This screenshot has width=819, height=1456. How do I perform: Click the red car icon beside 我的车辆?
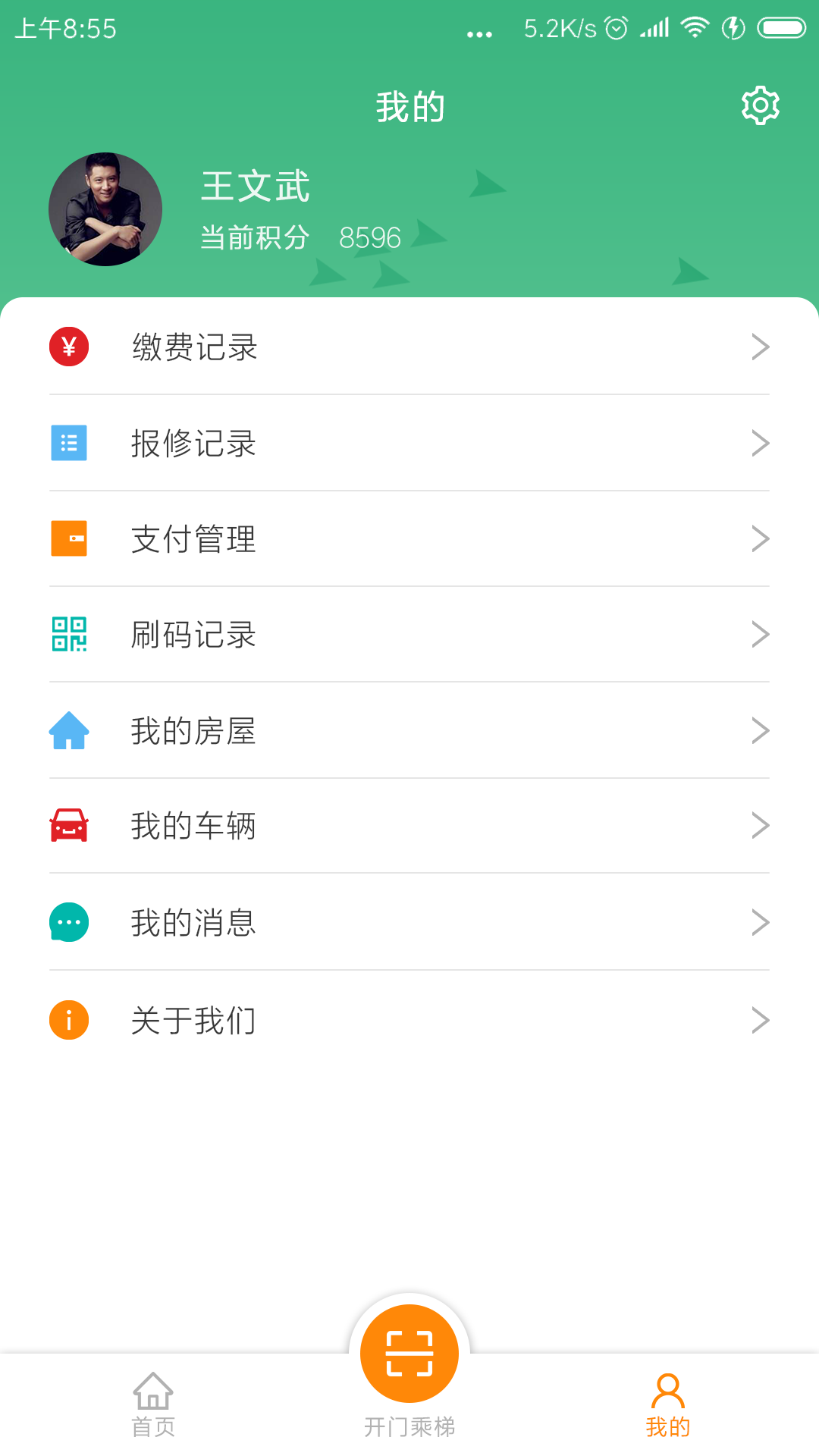pyautogui.click(x=69, y=827)
